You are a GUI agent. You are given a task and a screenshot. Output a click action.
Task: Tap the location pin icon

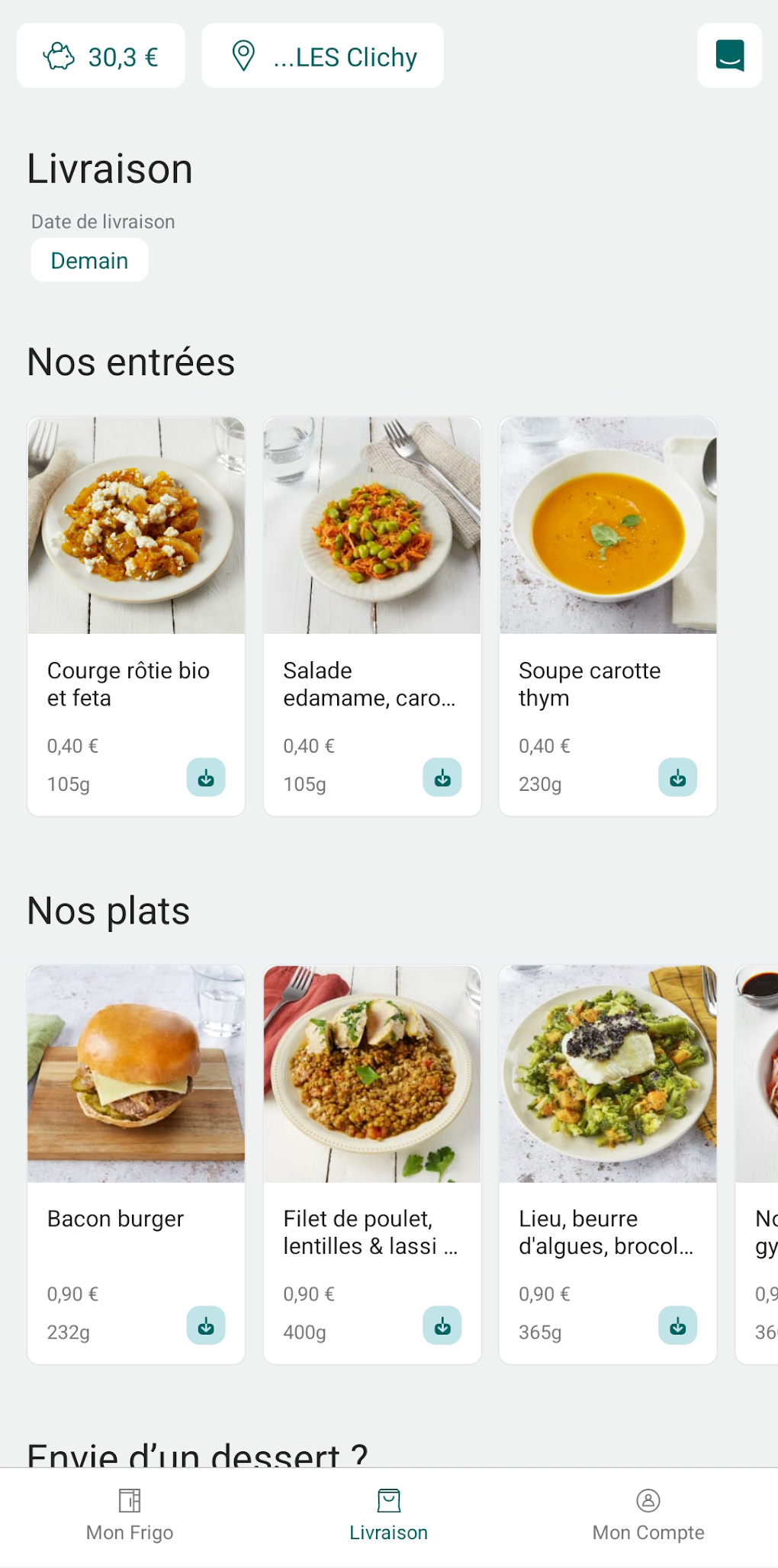(243, 55)
